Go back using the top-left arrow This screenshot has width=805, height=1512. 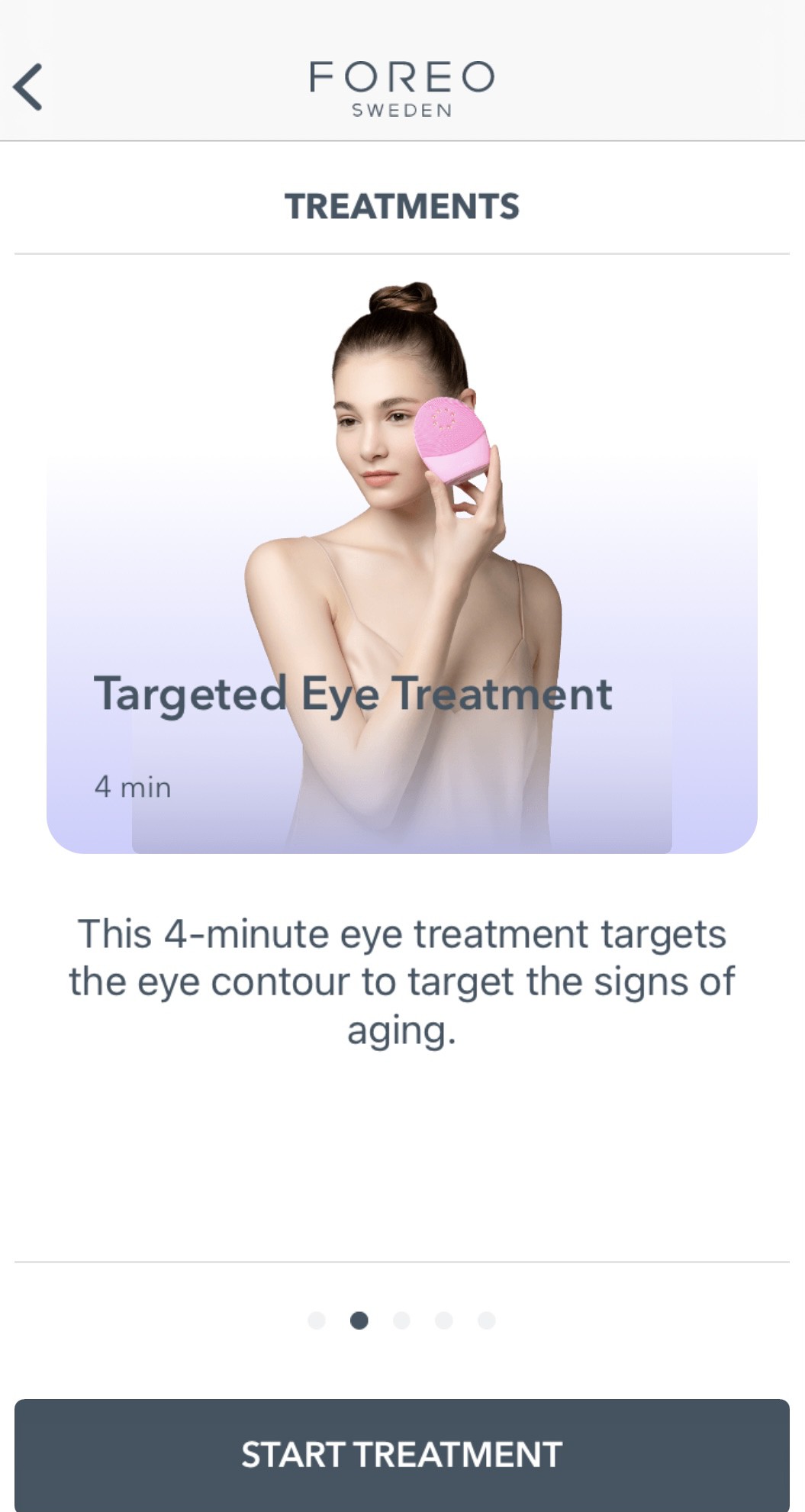tap(28, 87)
